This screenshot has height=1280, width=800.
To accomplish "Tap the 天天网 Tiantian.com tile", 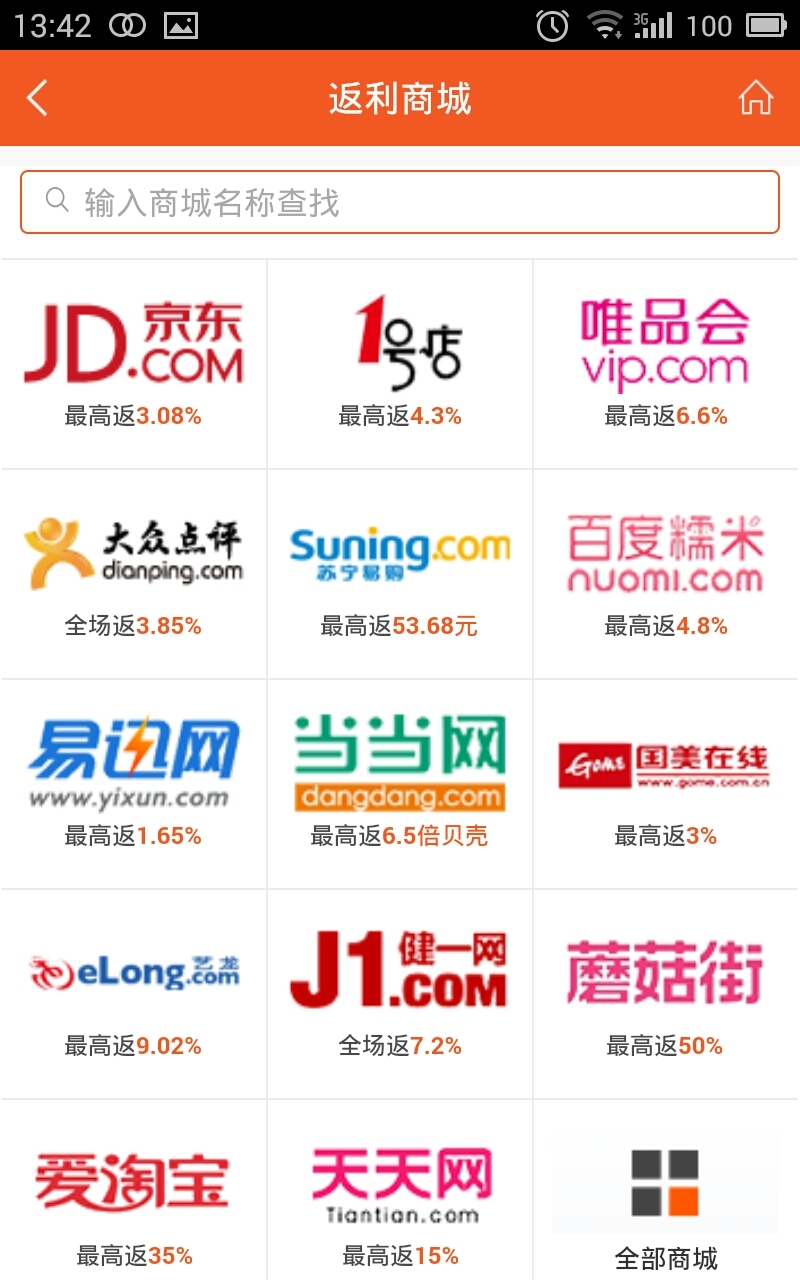I will (x=400, y=1195).
